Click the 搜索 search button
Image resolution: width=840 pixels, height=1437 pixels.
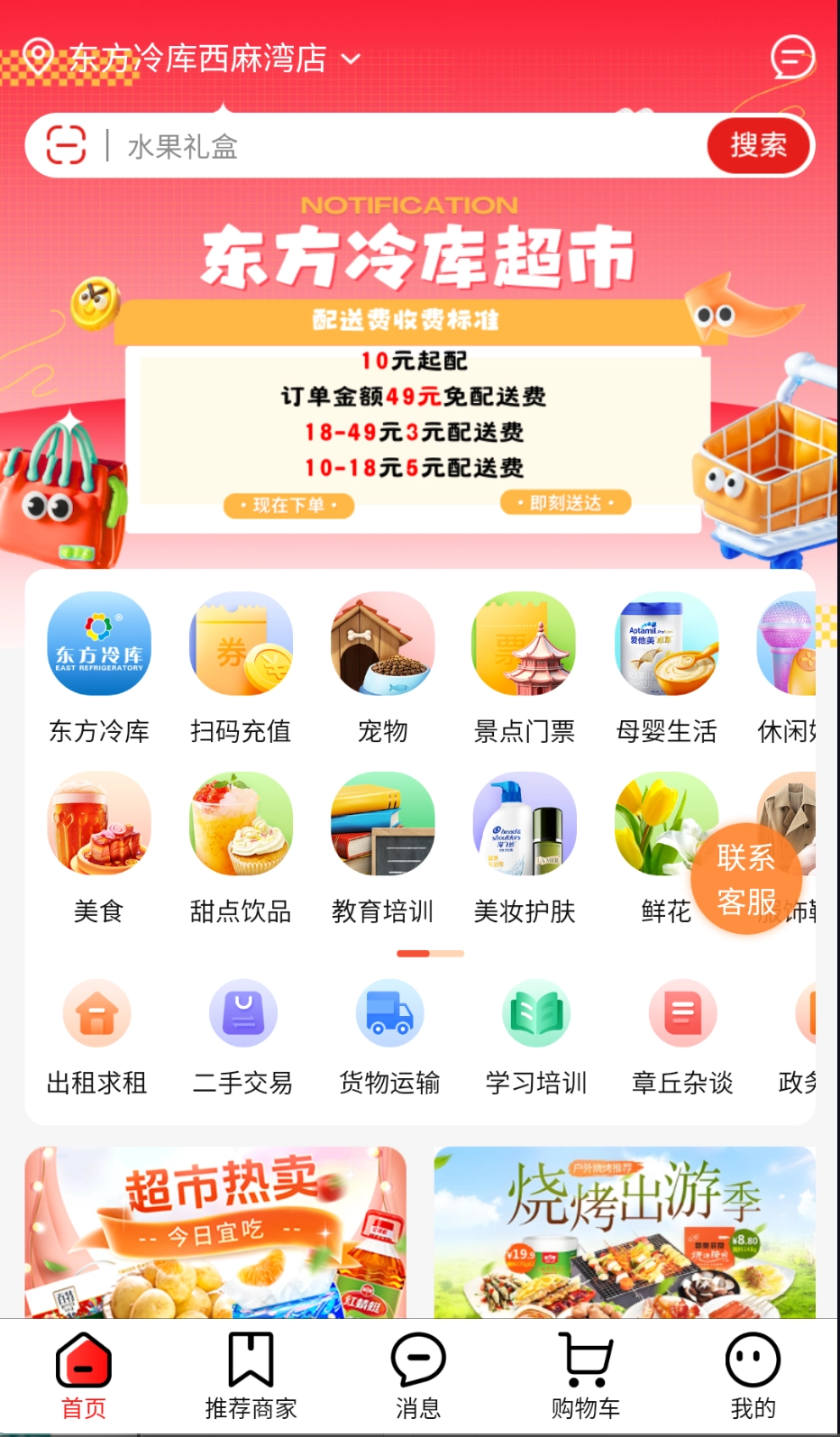click(758, 144)
